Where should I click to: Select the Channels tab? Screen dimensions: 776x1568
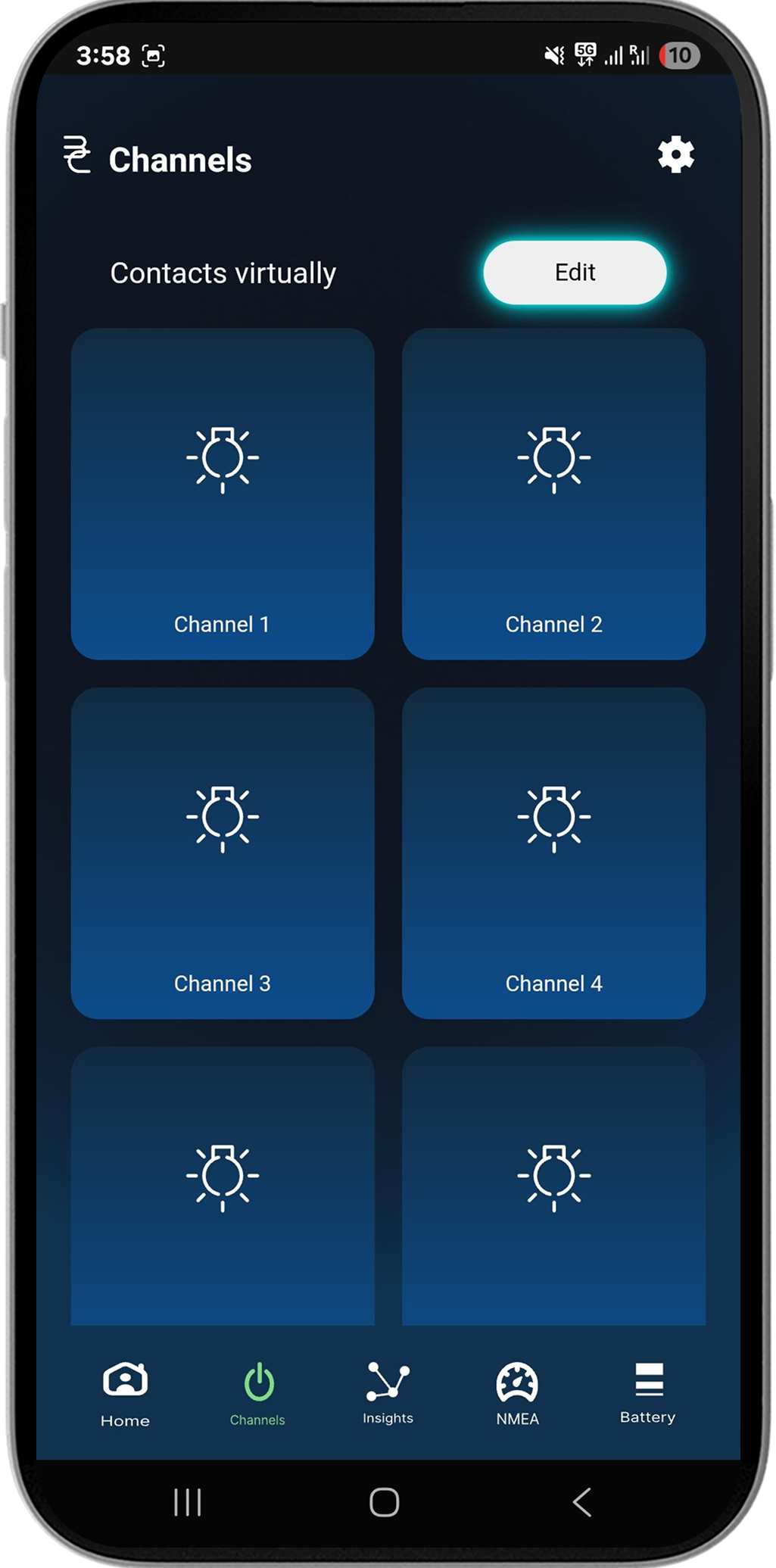click(x=257, y=1395)
